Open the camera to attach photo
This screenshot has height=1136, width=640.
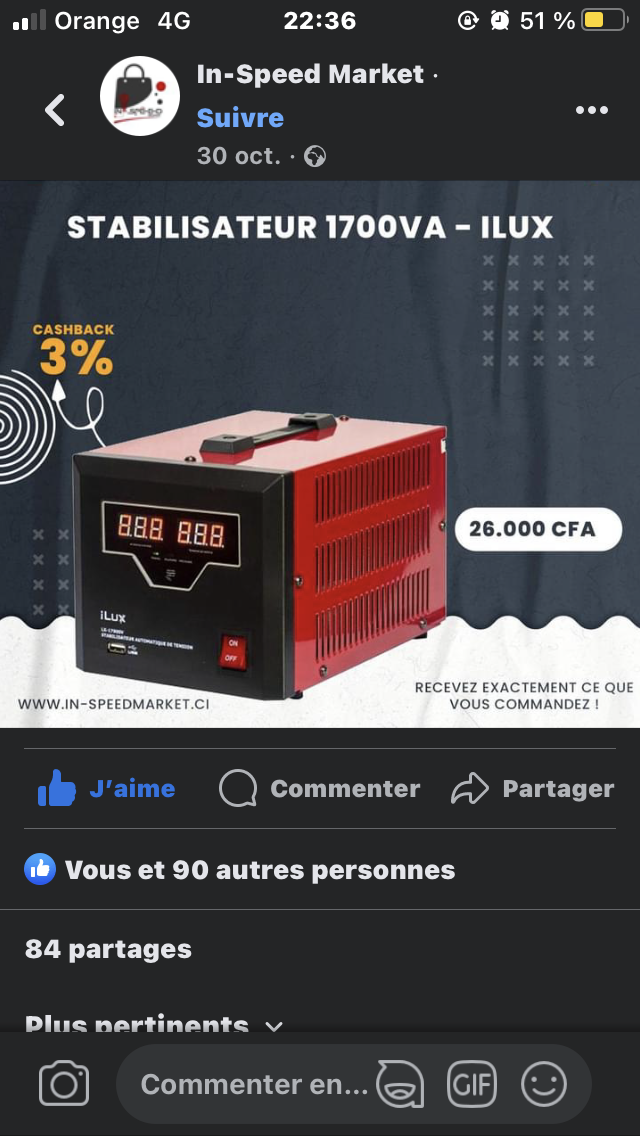click(x=64, y=1084)
